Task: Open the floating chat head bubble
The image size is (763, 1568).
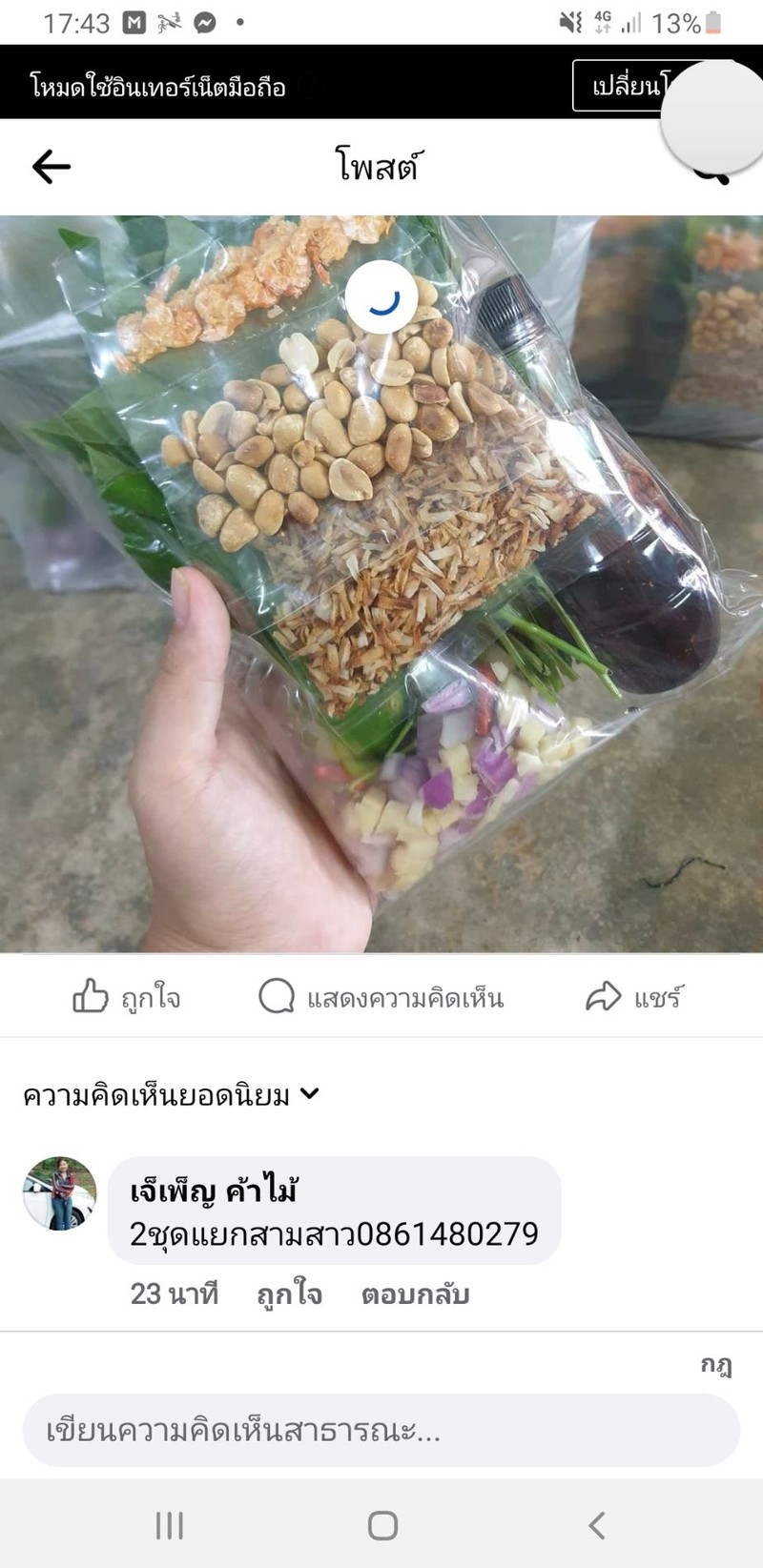Action: pos(713,116)
